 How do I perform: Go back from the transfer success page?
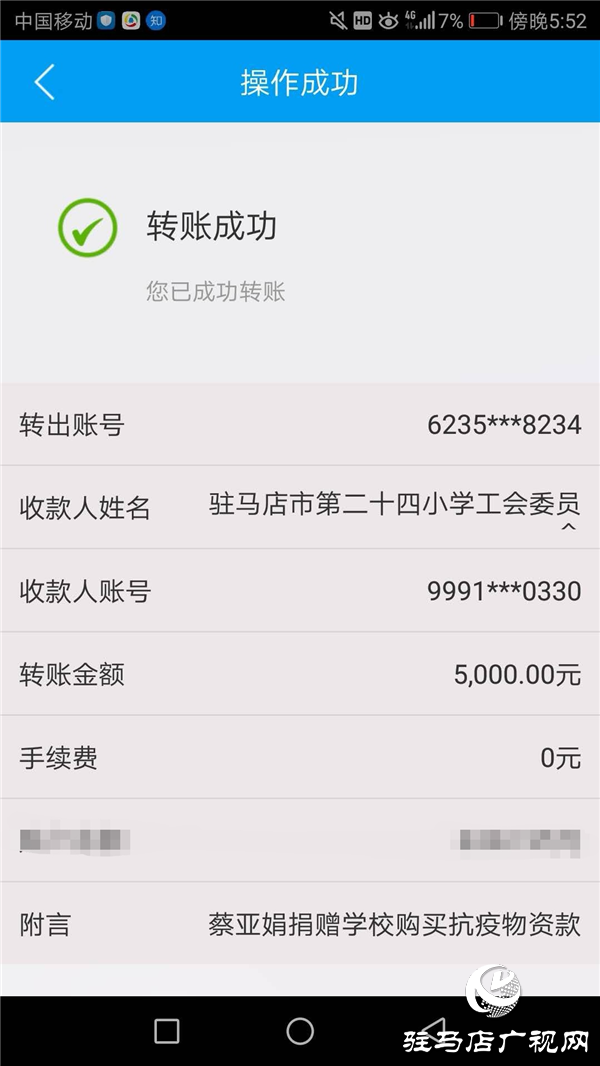coord(44,82)
